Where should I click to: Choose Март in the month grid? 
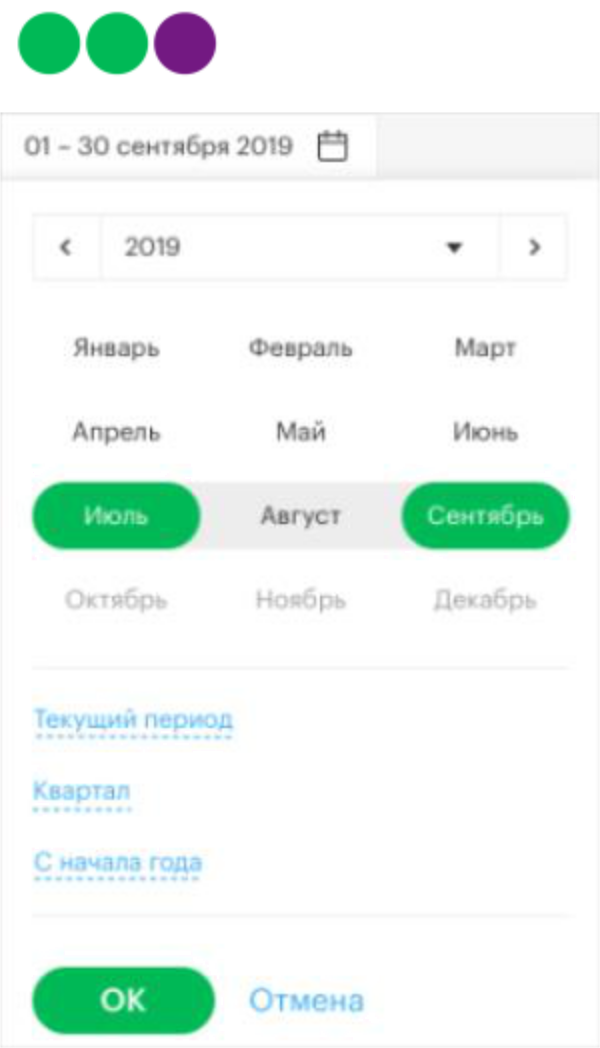(x=485, y=349)
